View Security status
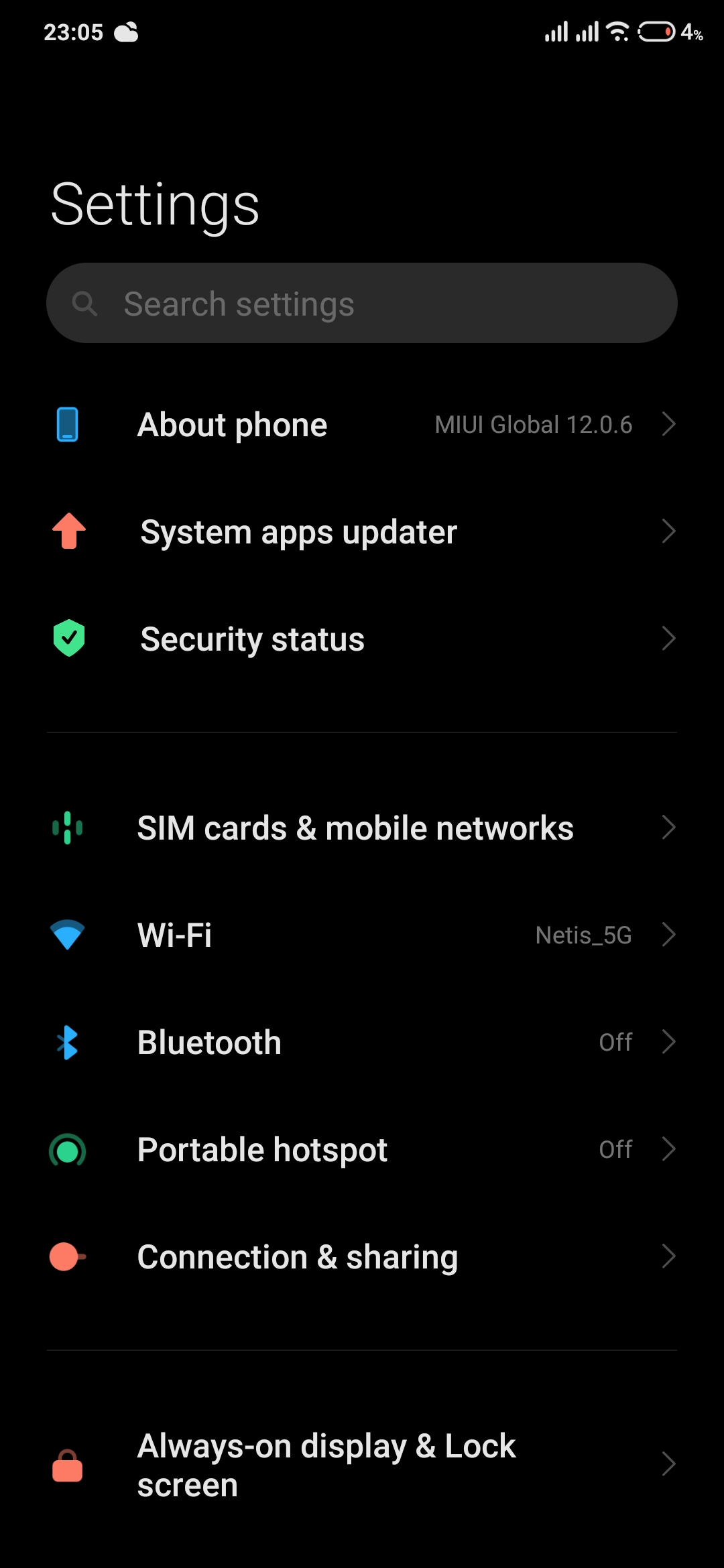 click(362, 639)
